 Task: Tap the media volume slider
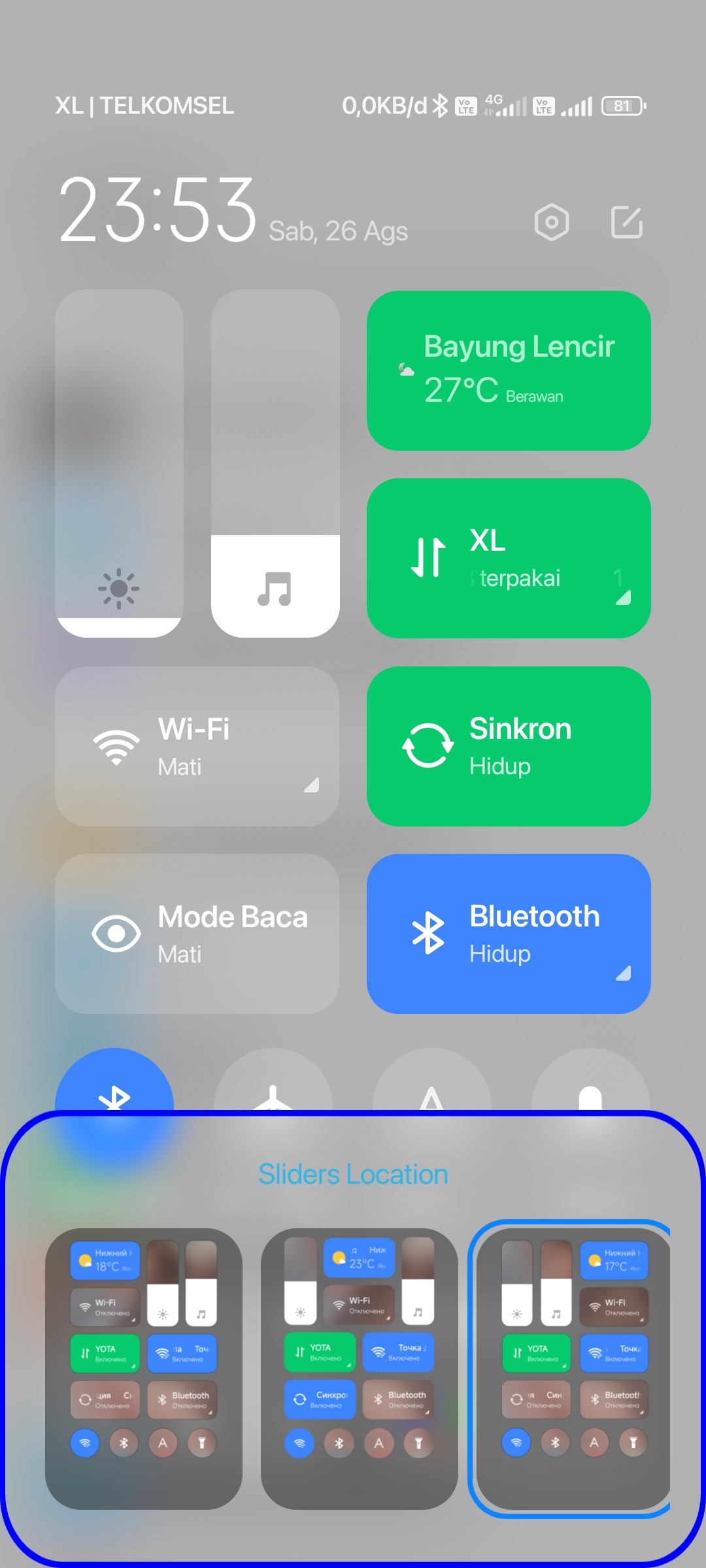click(x=275, y=463)
